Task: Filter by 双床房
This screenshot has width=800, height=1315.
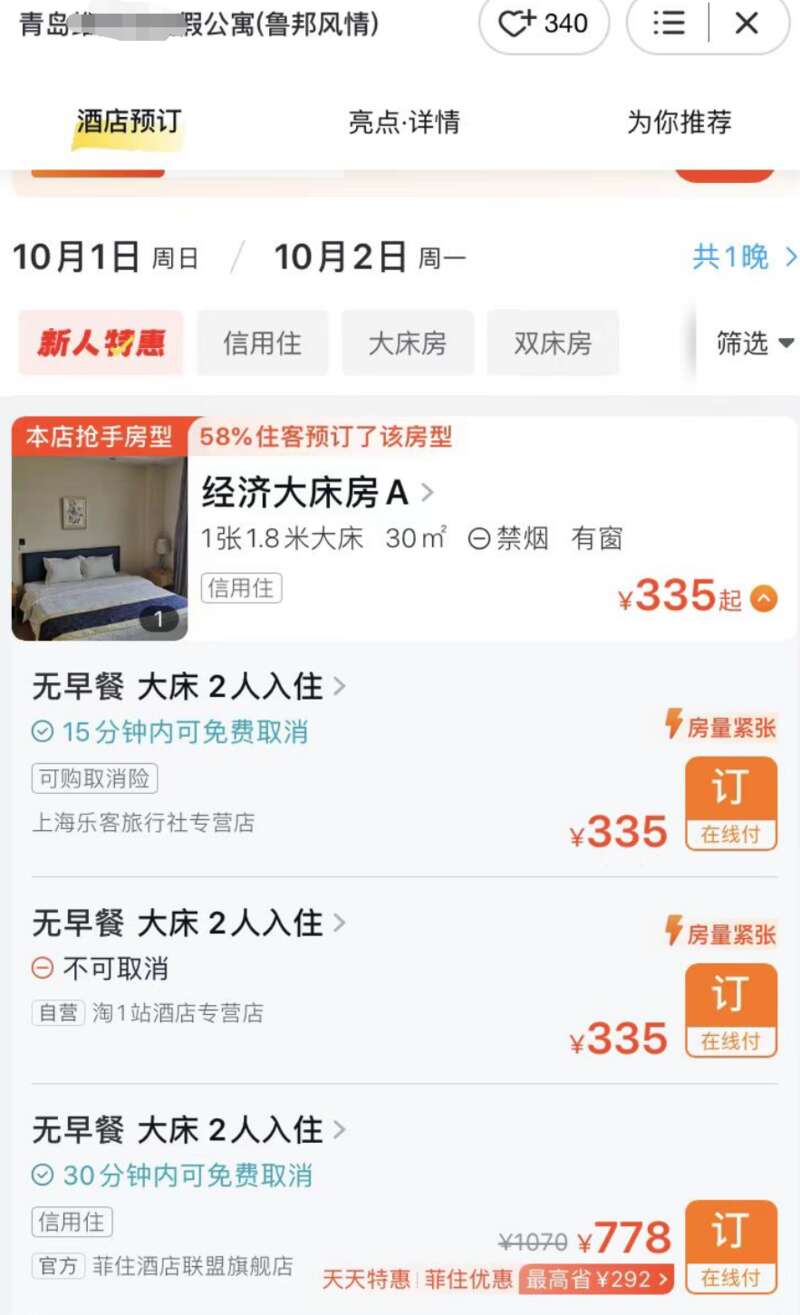Action: (552, 343)
